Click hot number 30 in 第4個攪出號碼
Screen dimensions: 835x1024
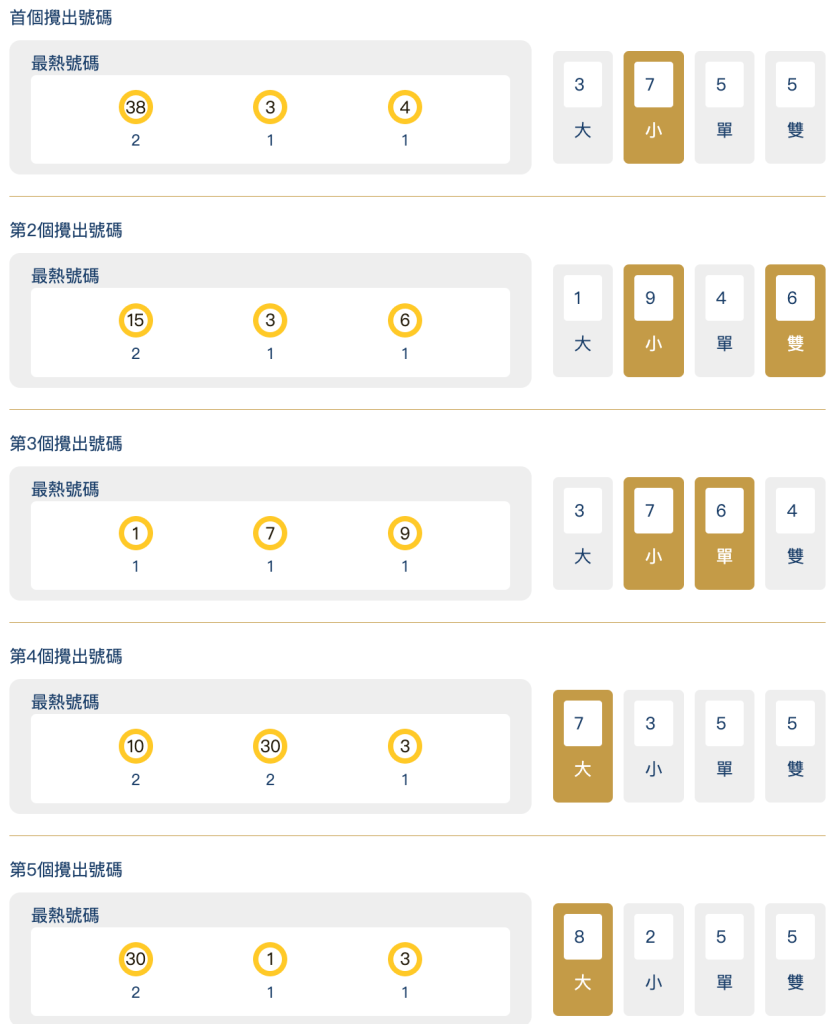[x=270, y=746]
